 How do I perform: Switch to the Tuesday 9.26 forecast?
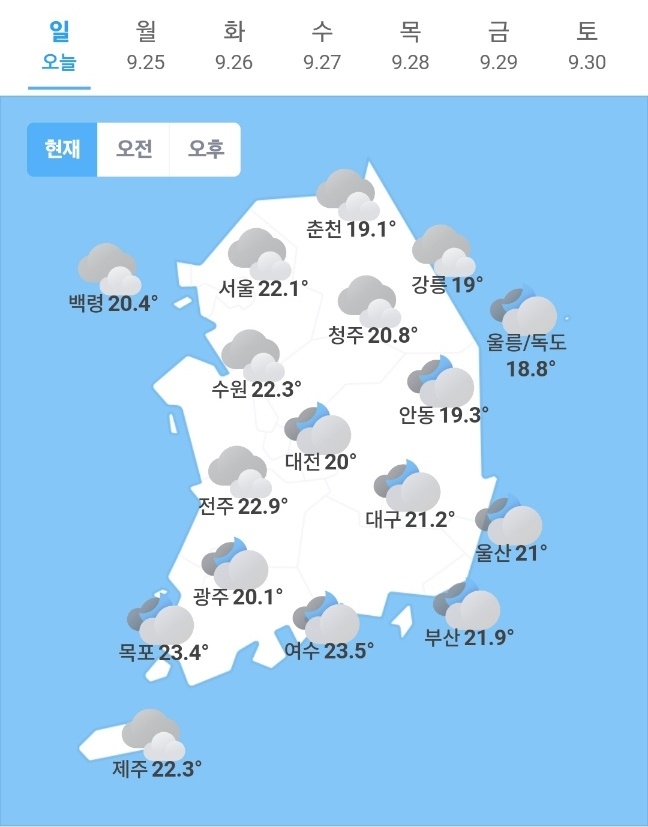pyautogui.click(x=234, y=45)
